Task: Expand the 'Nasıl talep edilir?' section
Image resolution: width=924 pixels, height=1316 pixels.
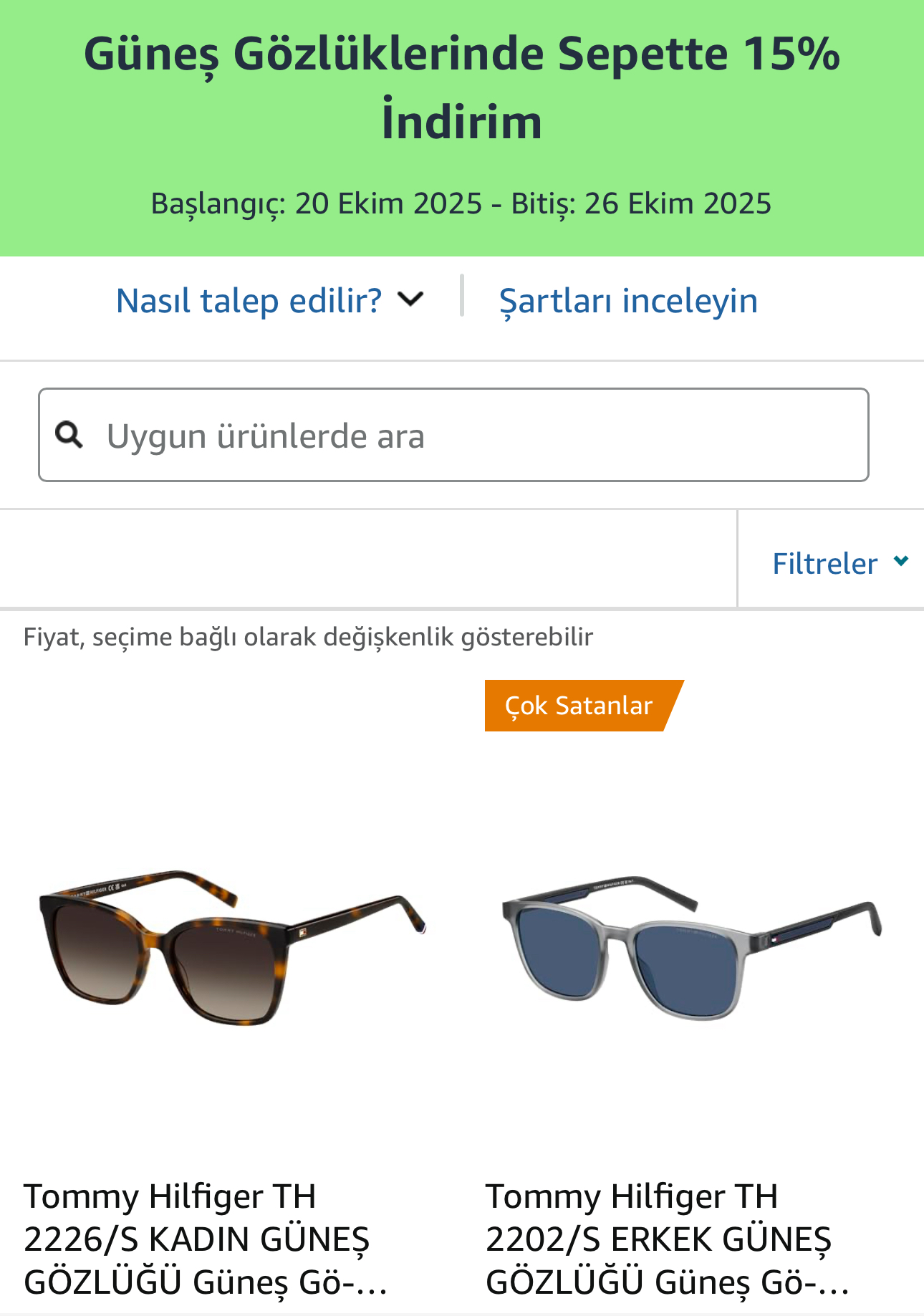Action: [270, 300]
